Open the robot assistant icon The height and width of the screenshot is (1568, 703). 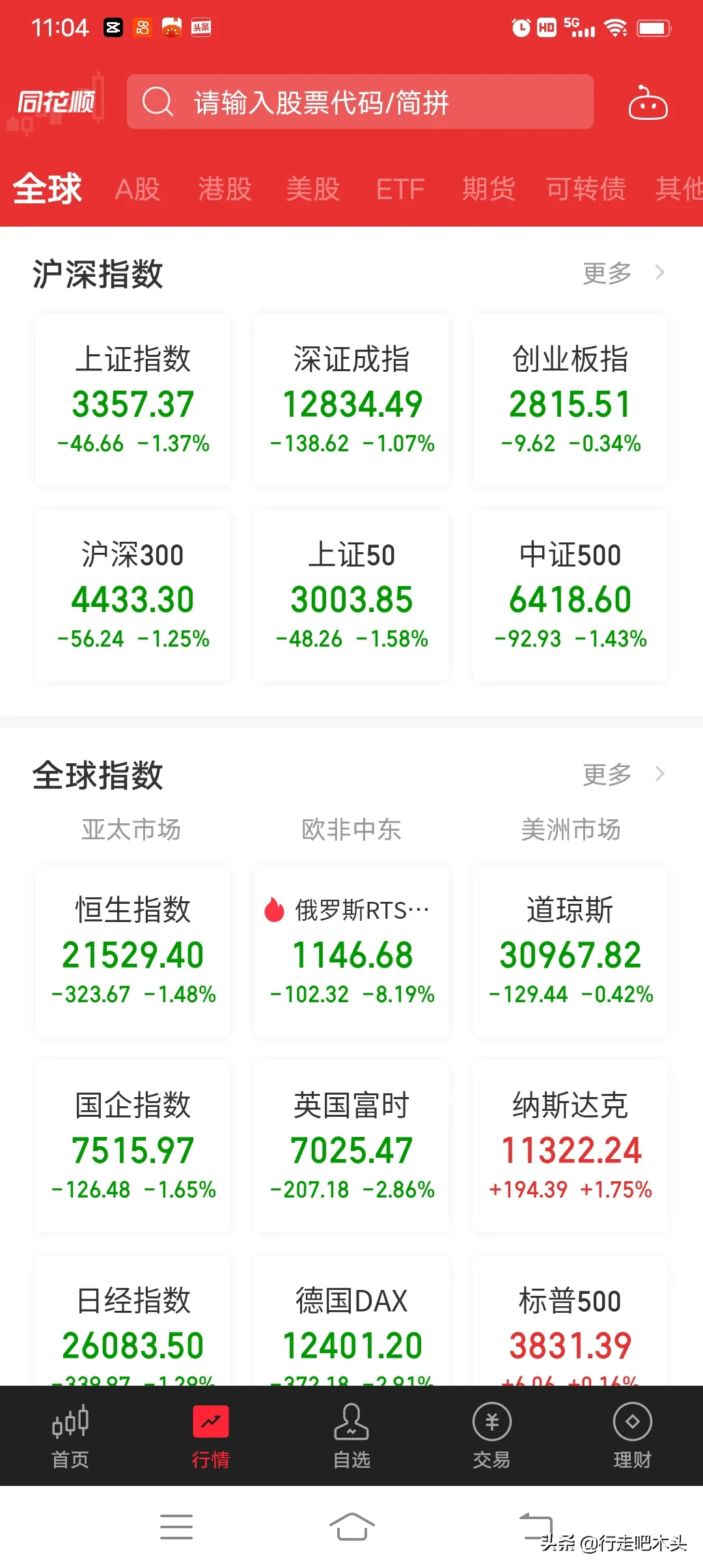(648, 102)
